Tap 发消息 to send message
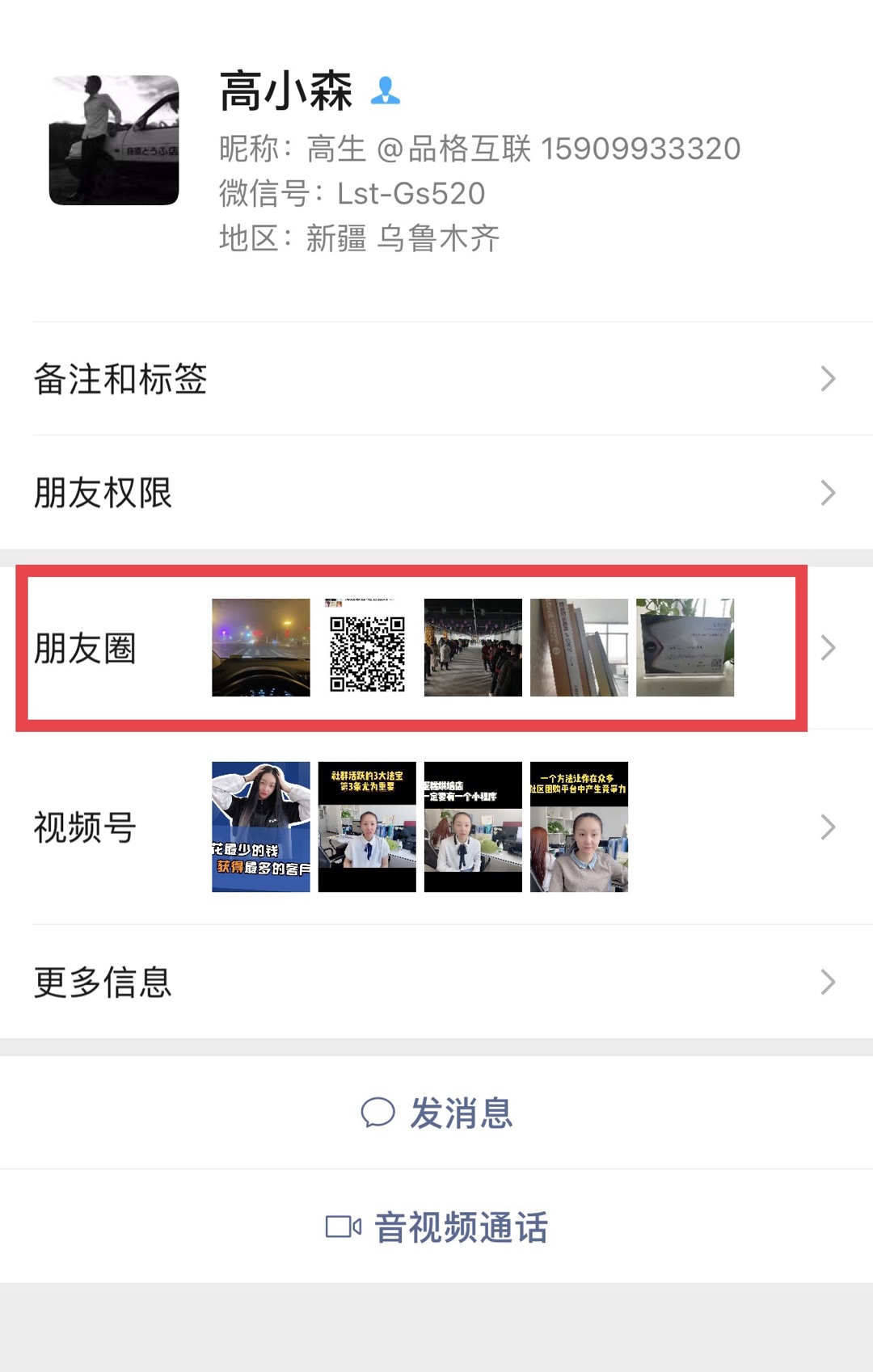This screenshot has width=873, height=1372. (436, 1113)
